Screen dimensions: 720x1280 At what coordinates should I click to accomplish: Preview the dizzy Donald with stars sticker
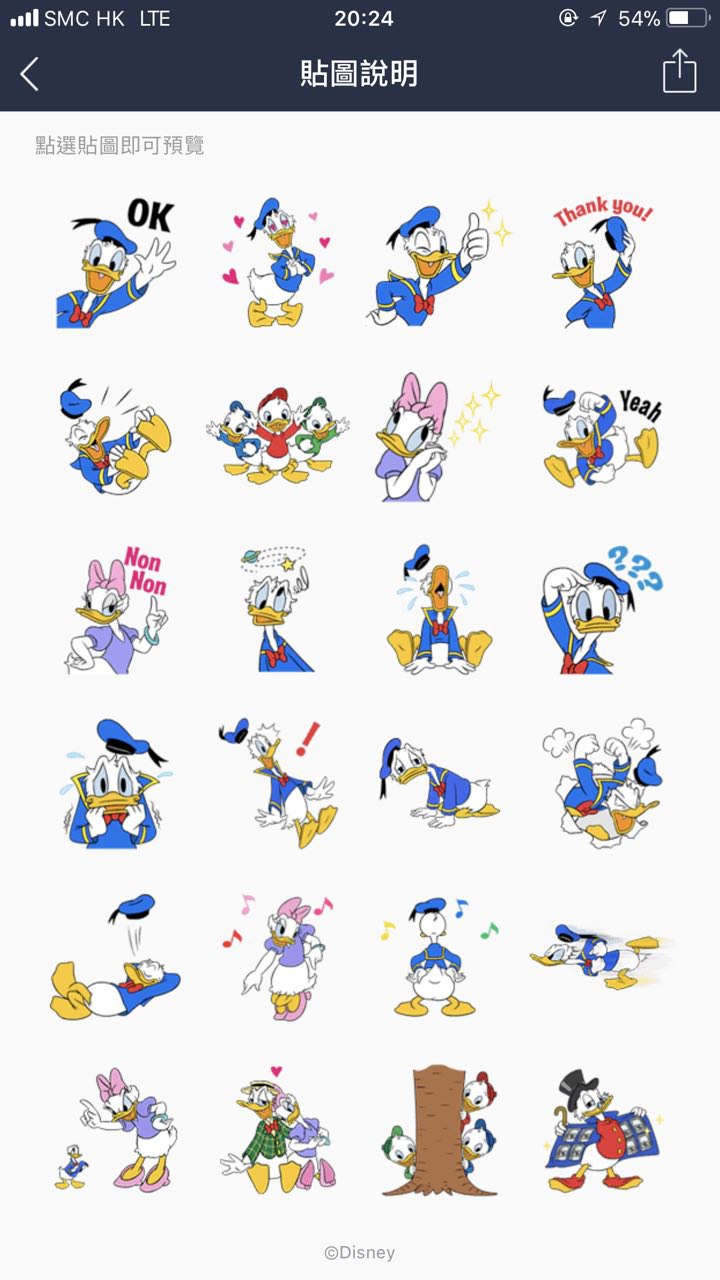(x=277, y=608)
